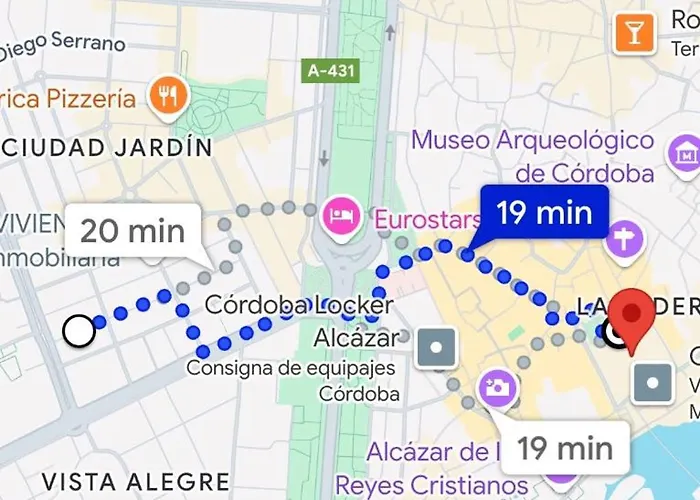
Task: Select the 20 min alternative route
Action: pos(132,232)
